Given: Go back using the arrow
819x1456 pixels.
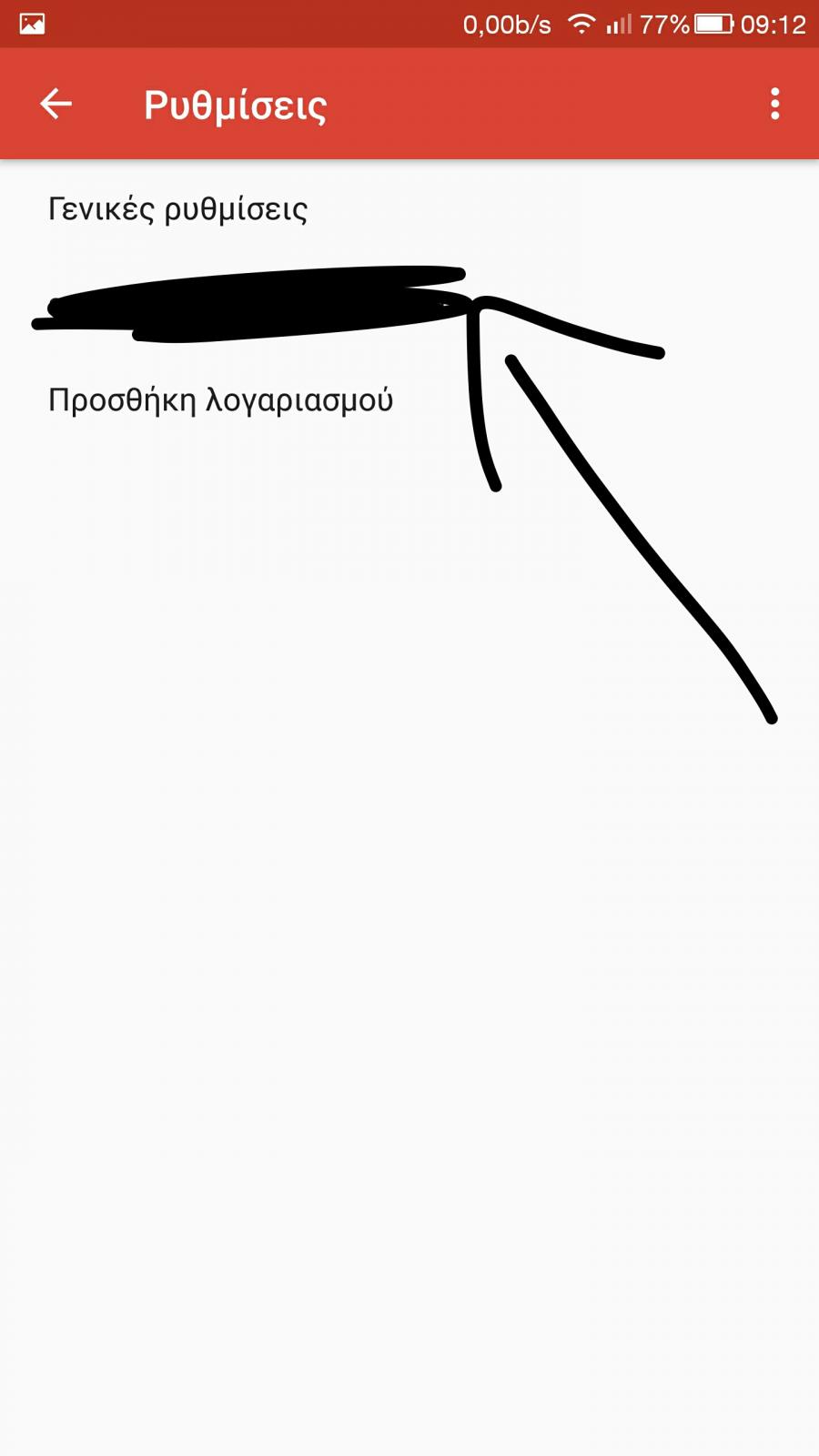Looking at the screenshot, I should click(x=56, y=104).
